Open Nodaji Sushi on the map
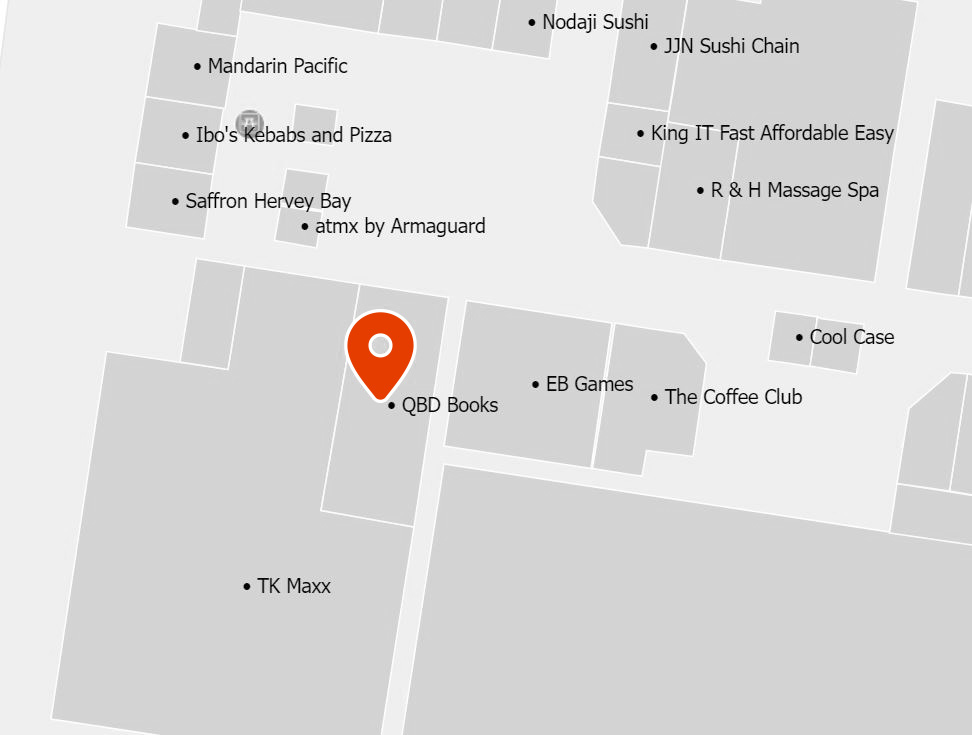972x735 pixels. tap(595, 22)
